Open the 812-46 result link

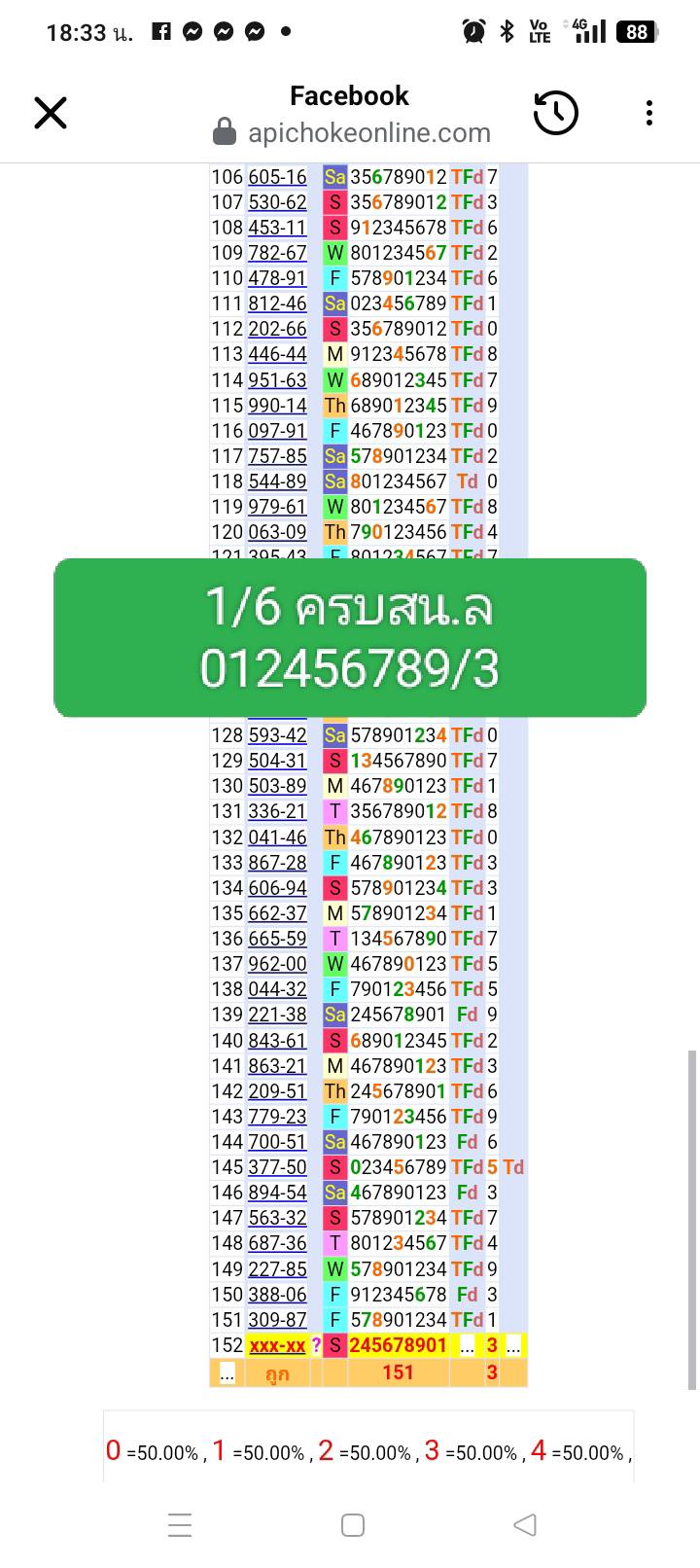[x=277, y=303]
